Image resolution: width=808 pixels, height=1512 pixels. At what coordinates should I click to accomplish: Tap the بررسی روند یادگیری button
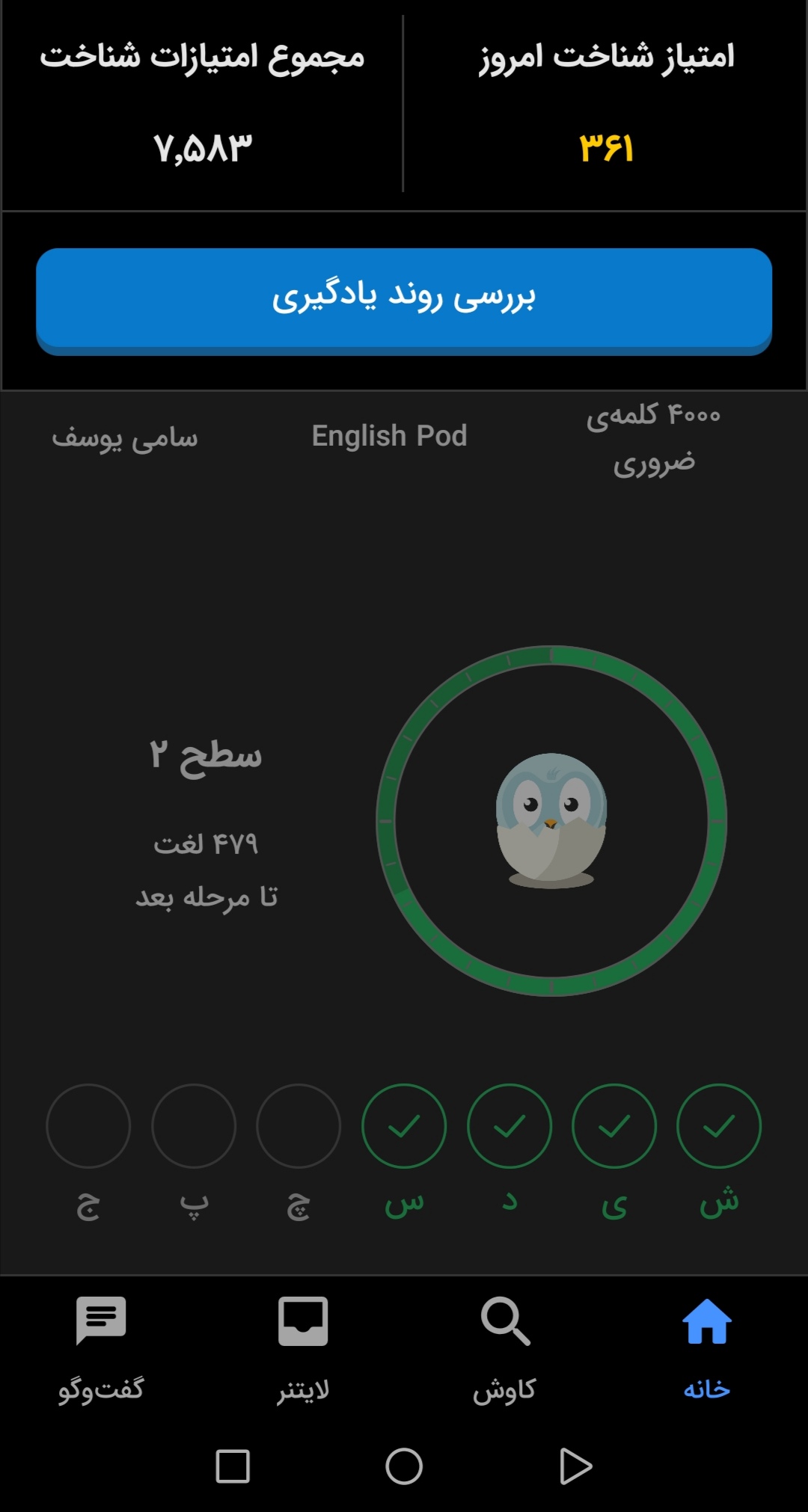pos(404,301)
